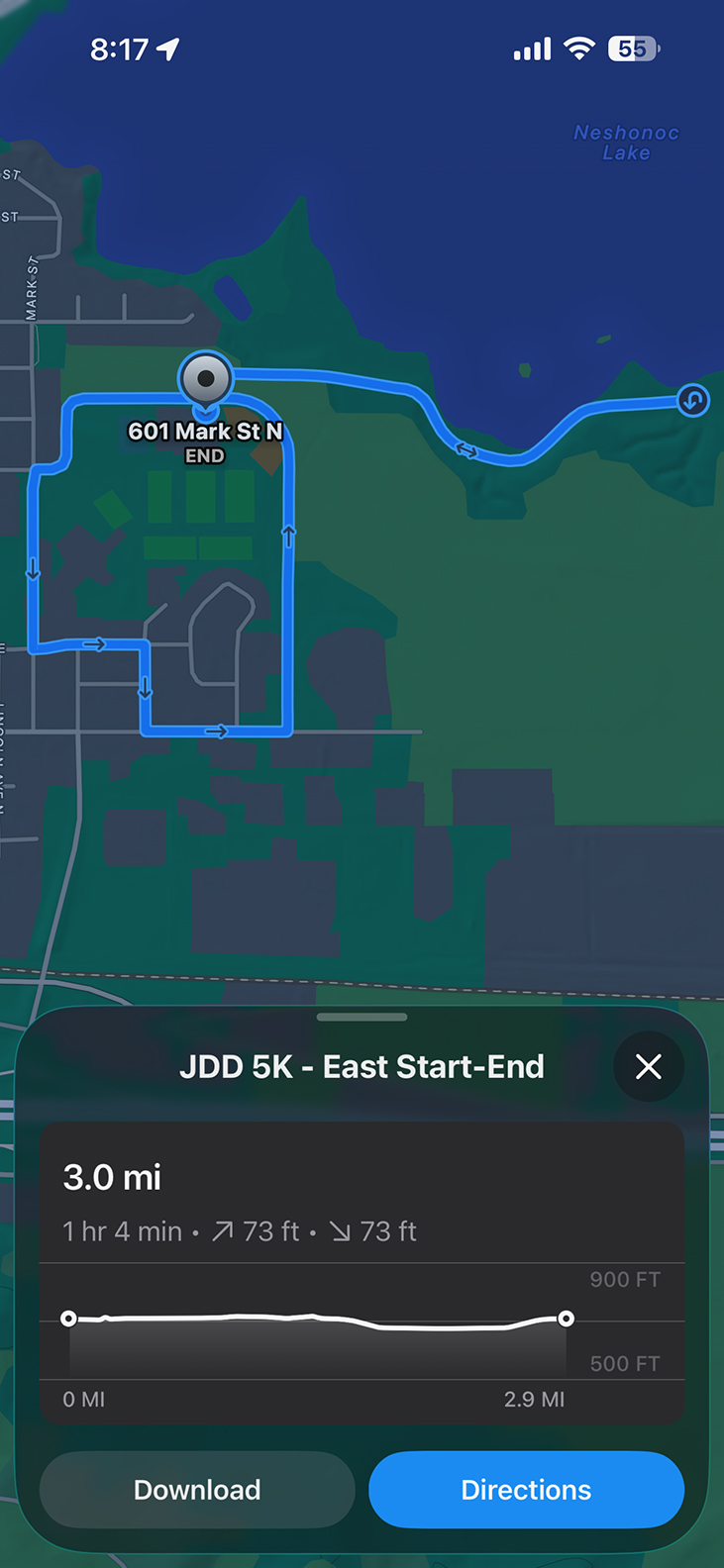Get directions for this route
Image resolution: width=724 pixels, height=1568 pixels.
pos(526,1490)
